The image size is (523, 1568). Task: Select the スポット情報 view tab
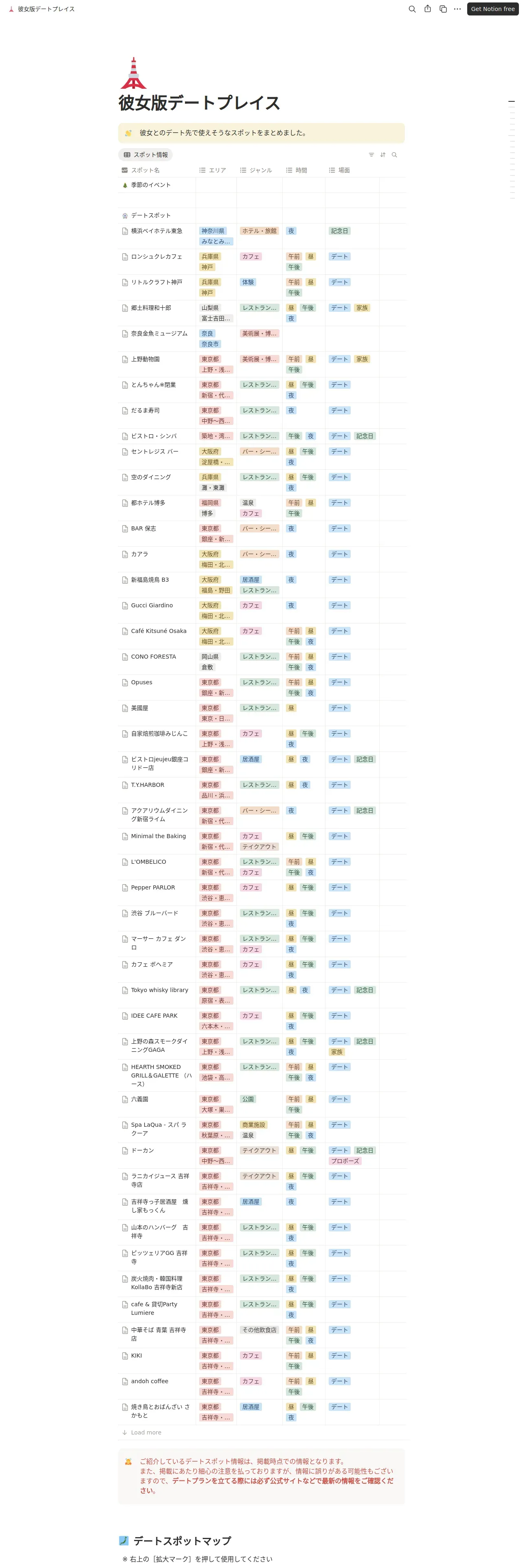pyautogui.click(x=145, y=155)
